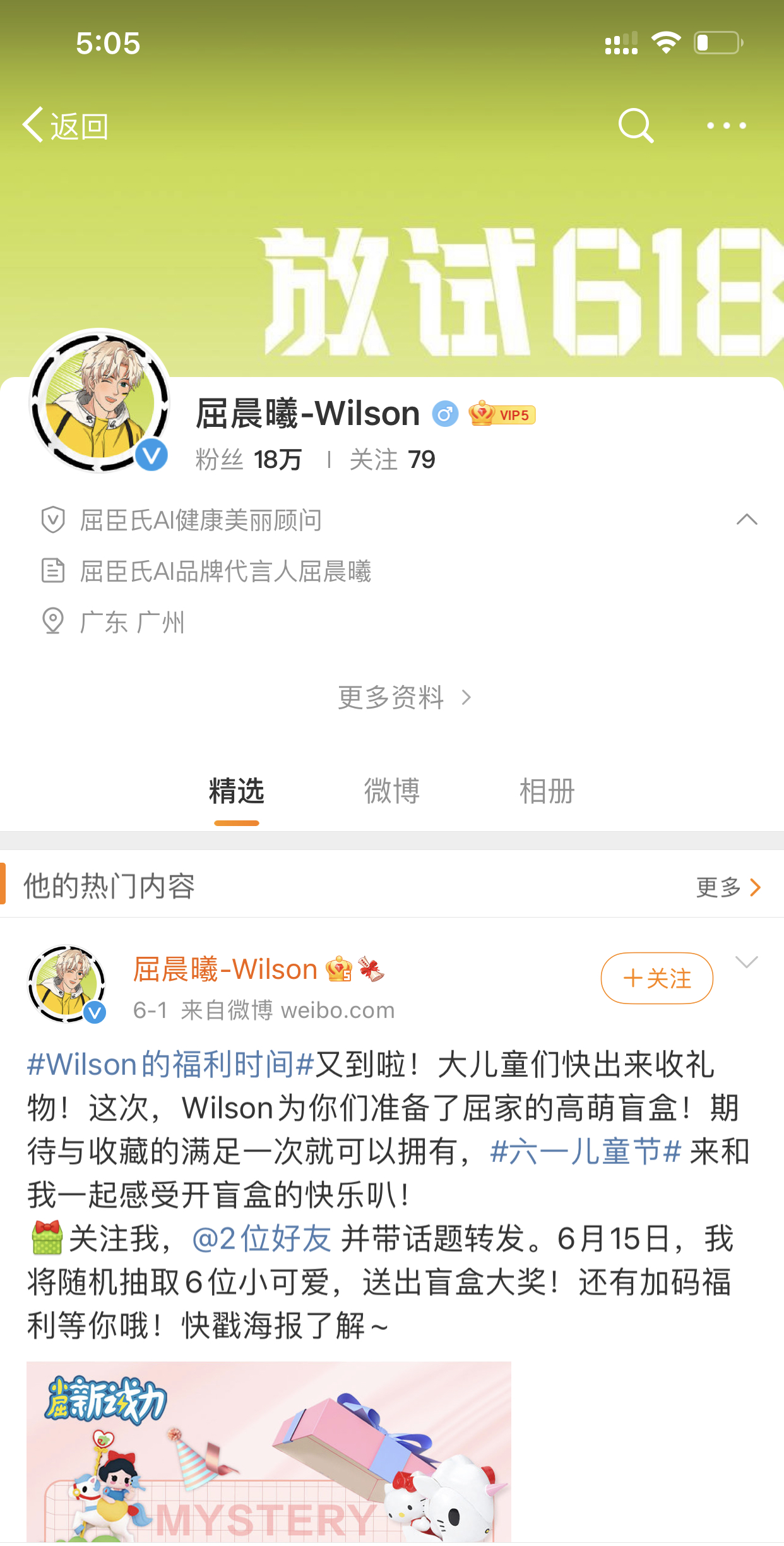
Task: Switch to the 微博 tab
Action: pos(391,791)
